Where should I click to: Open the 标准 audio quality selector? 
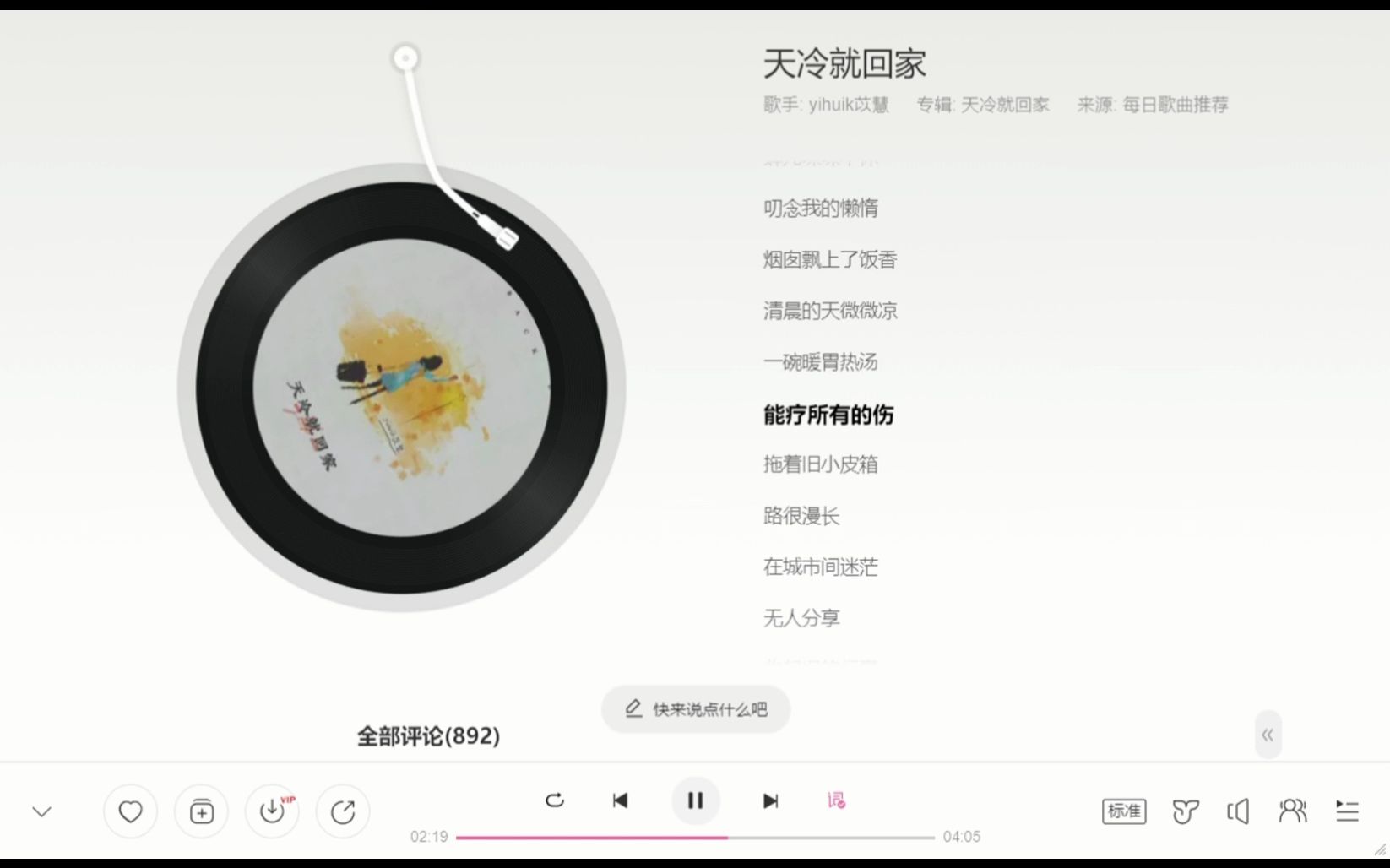[1123, 811]
